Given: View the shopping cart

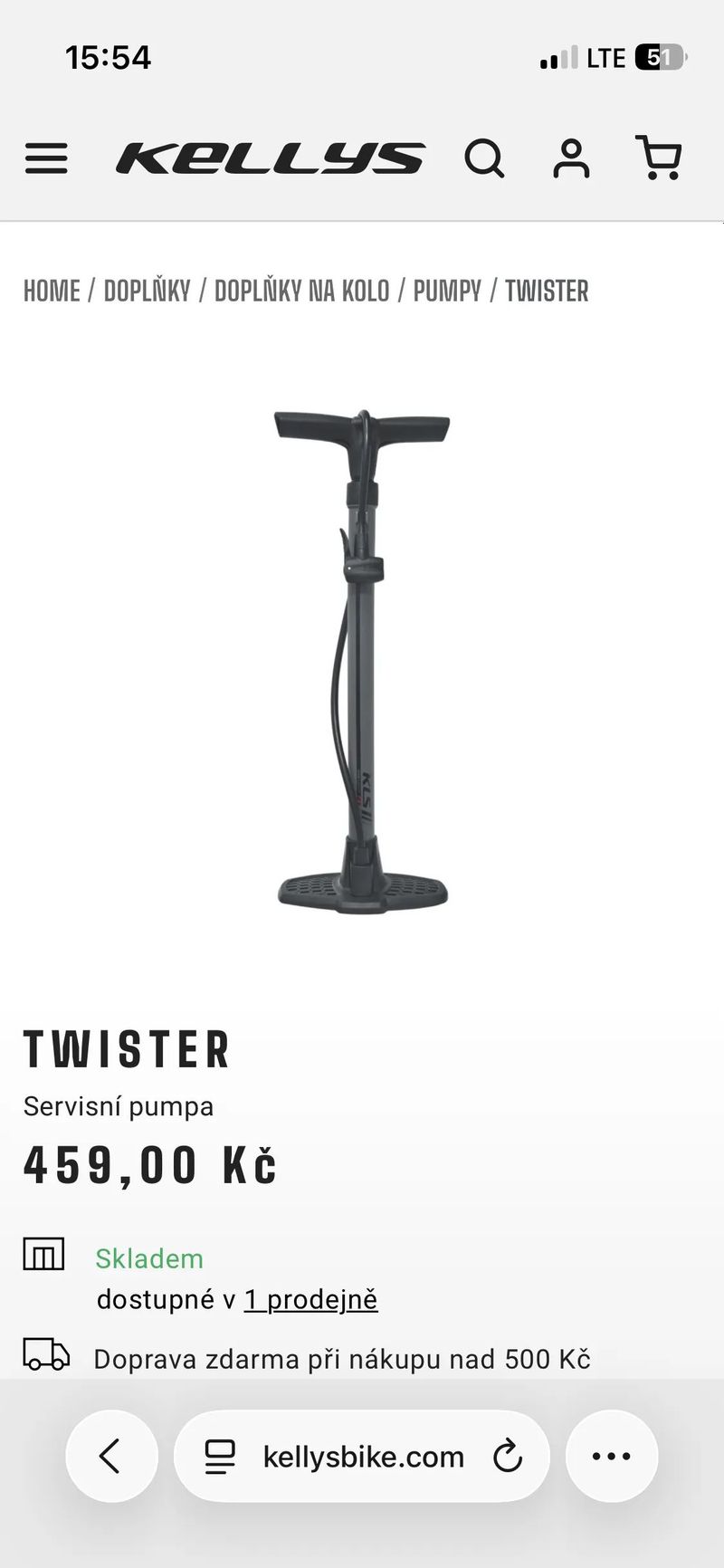Looking at the screenshot, I should [x=659, y=158].
